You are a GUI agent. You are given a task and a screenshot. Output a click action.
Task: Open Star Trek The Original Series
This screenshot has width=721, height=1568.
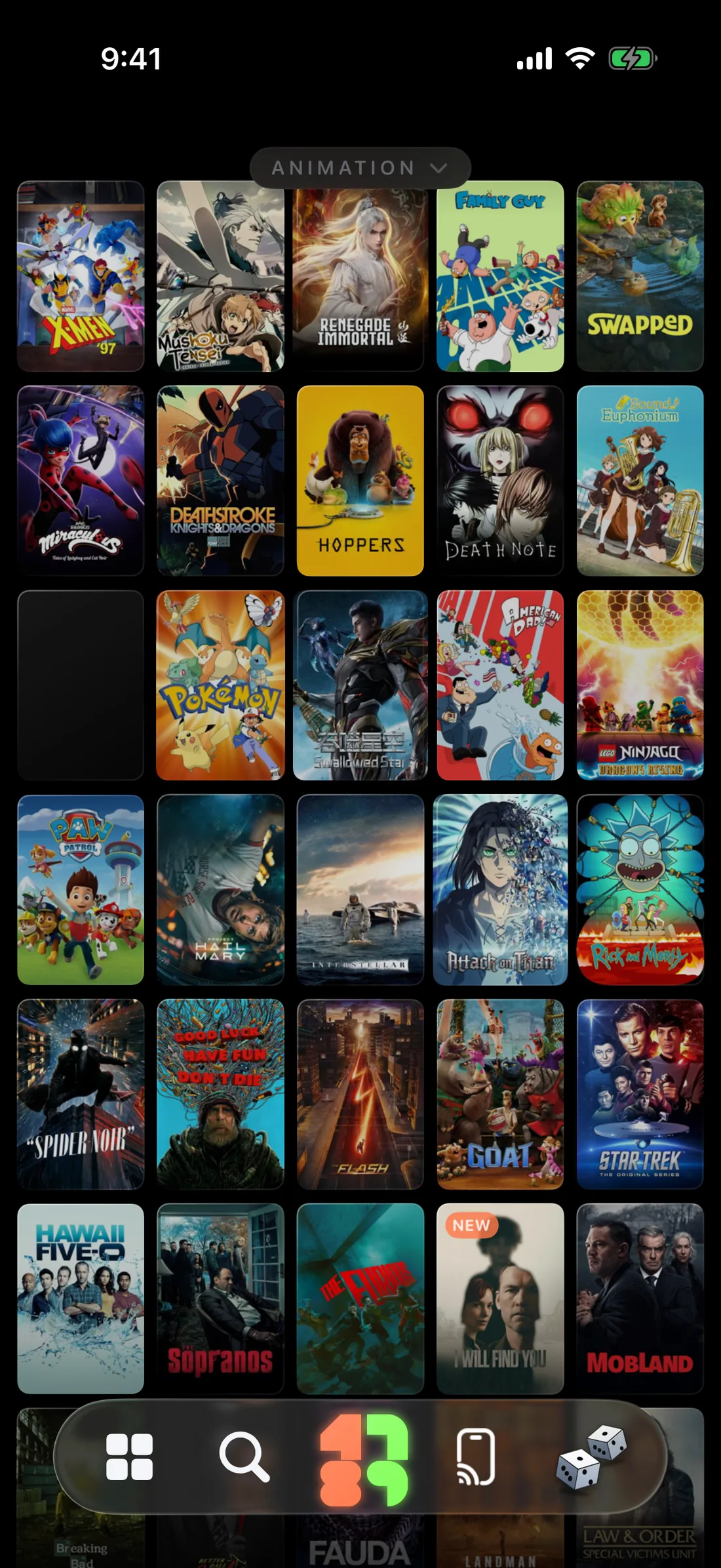(x=640, y=1095)
